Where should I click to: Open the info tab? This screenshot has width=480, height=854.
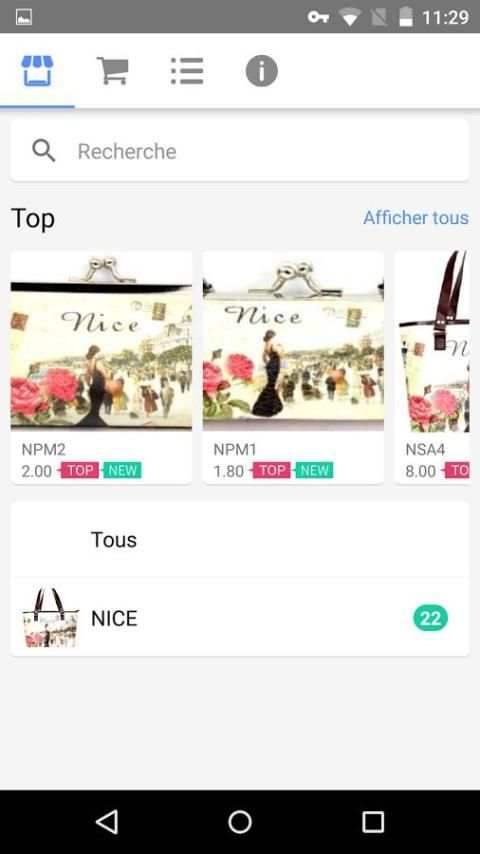click(x=262, y=71)
